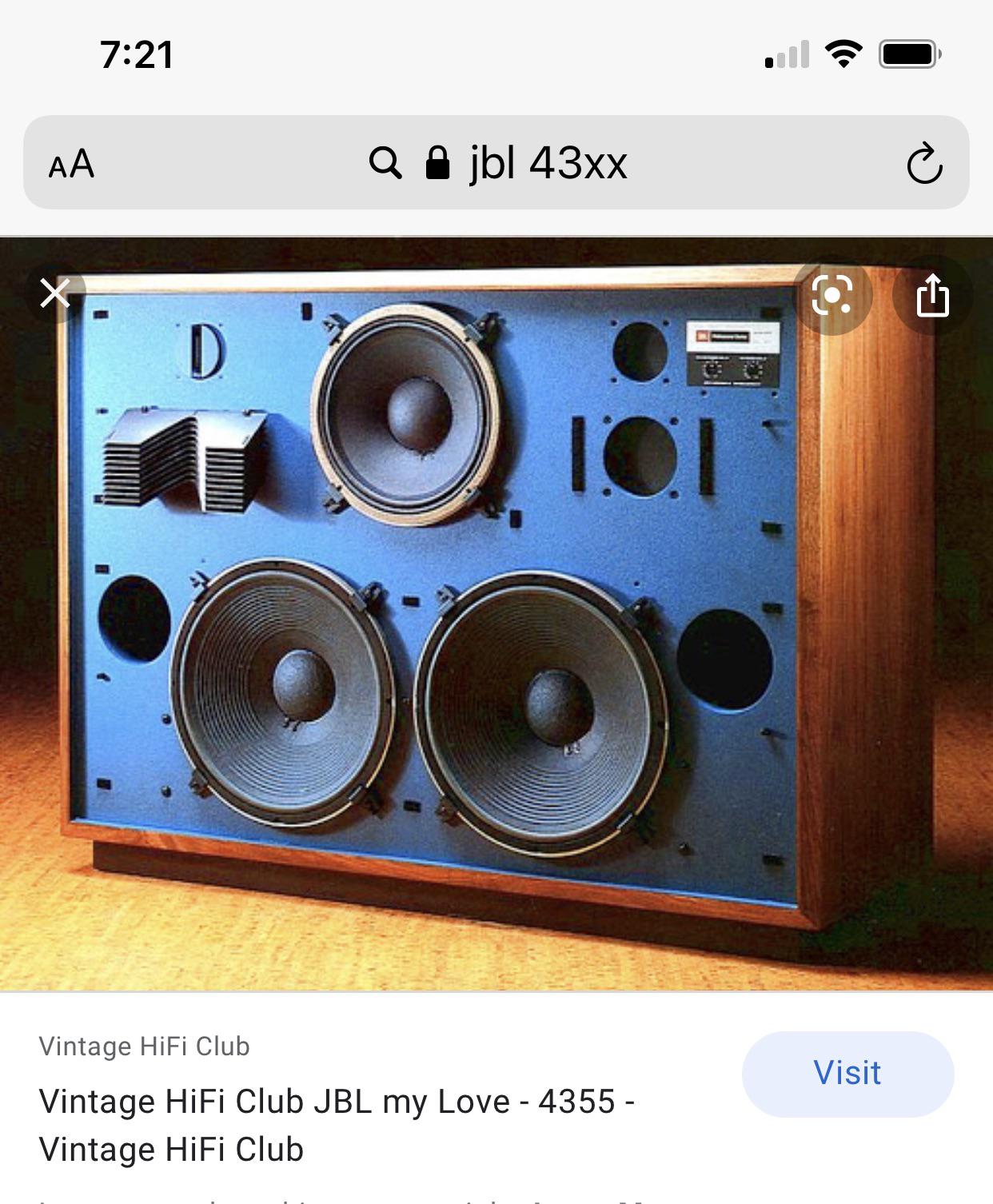993x1204 pixels.
Task: Share the JBL speaker image
Action: [931, 296]
